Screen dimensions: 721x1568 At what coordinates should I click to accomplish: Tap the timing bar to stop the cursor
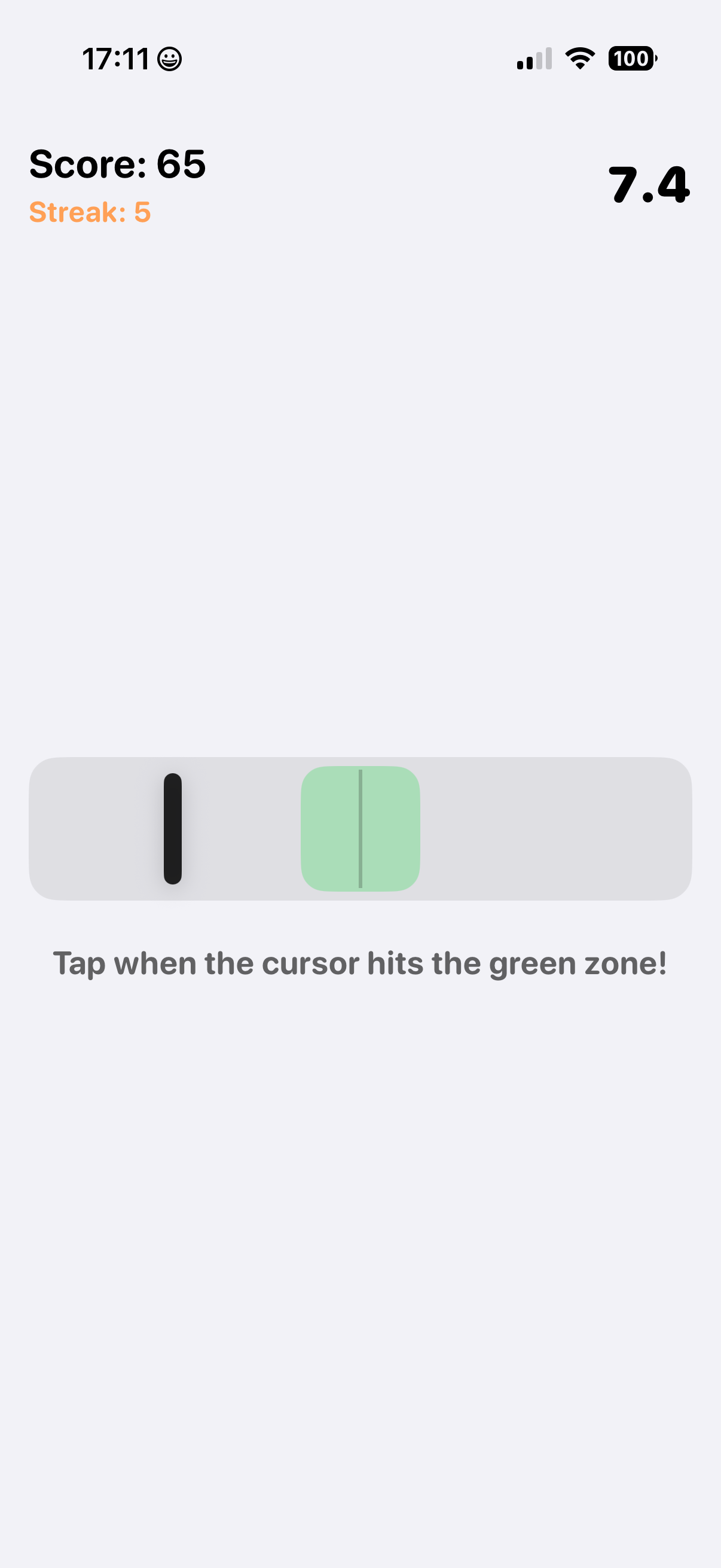pyautogui.click(x=360, y=828)
